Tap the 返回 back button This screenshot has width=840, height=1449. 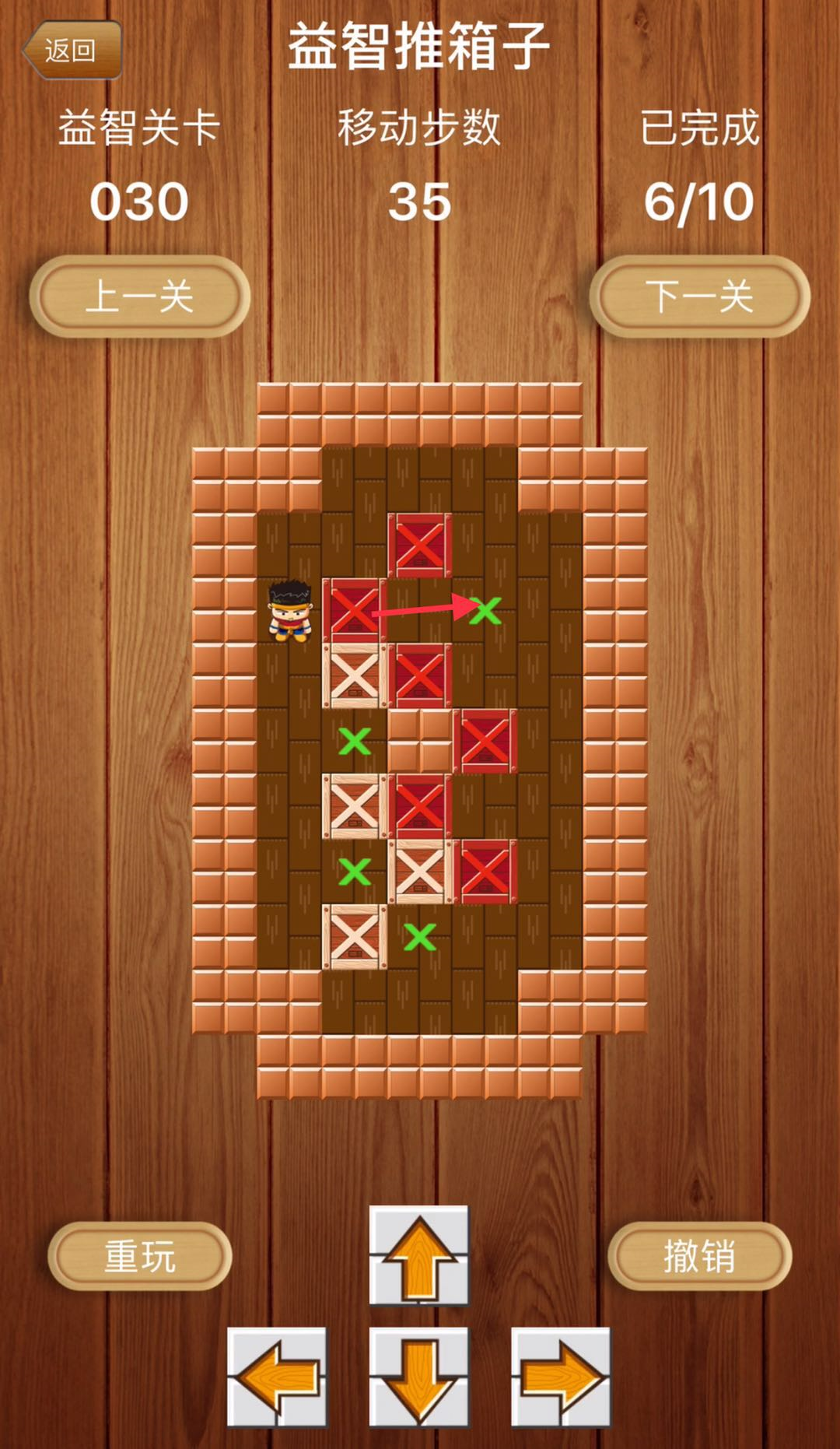pyautogui.click(x=72, y=51)
